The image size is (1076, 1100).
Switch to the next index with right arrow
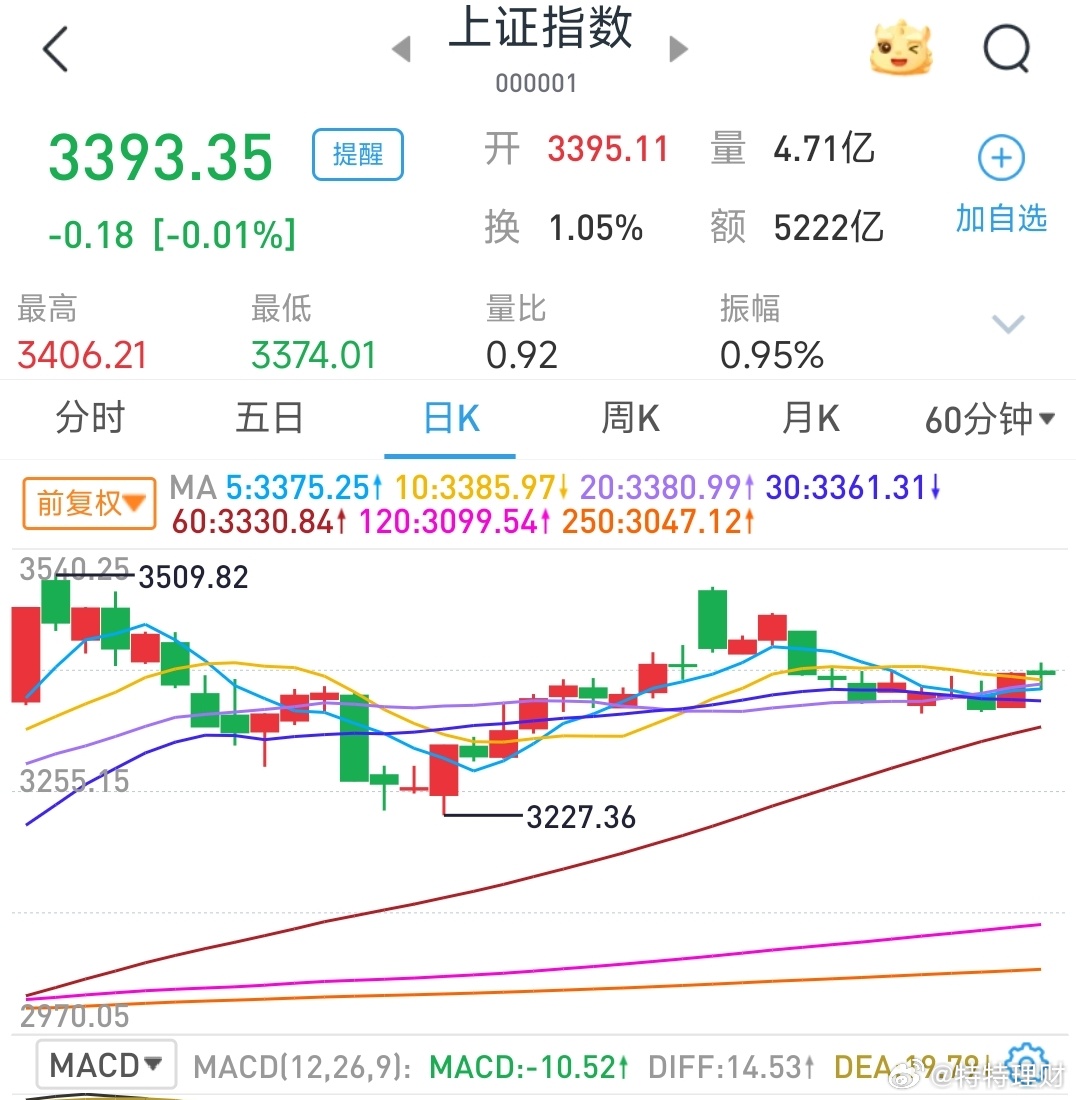[x=678, y=48]
